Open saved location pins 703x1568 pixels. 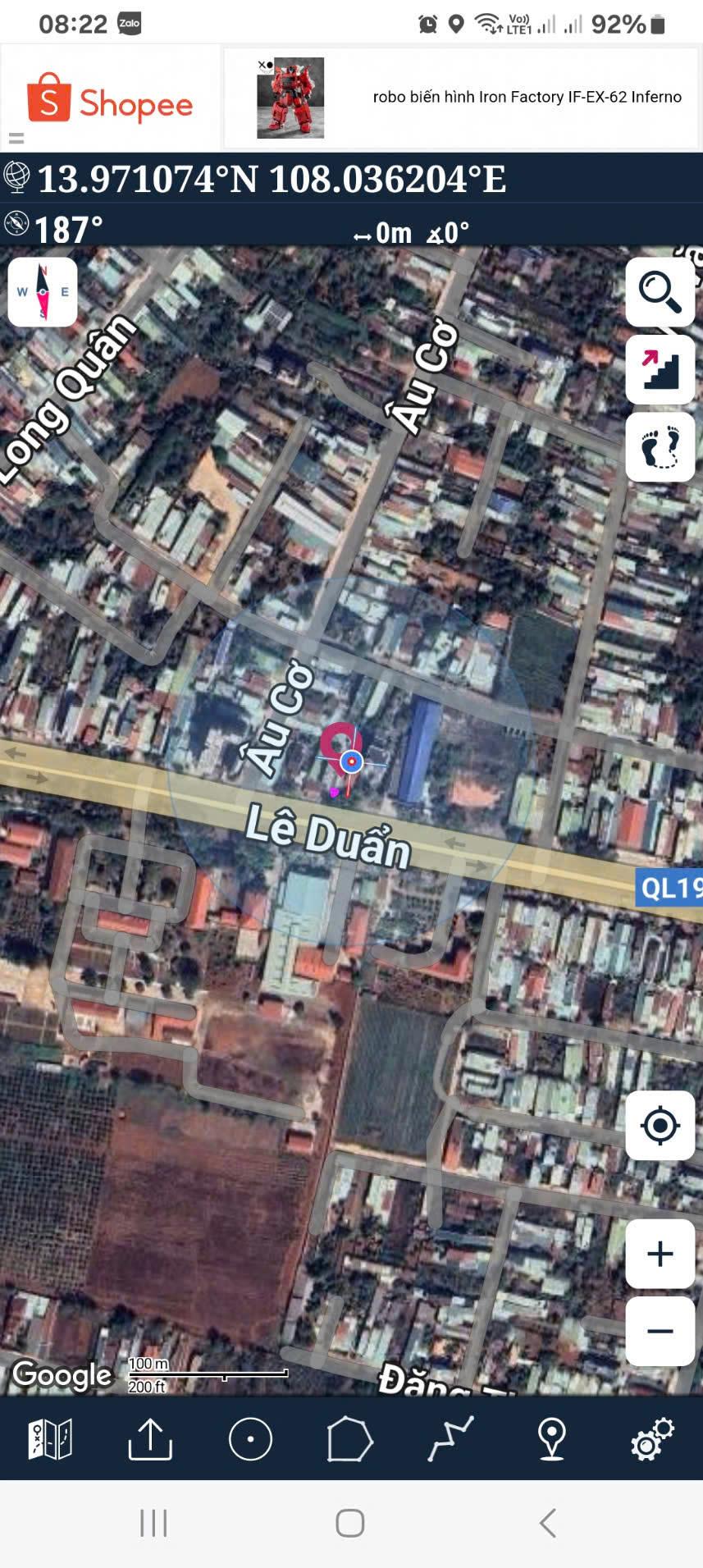551,1439
